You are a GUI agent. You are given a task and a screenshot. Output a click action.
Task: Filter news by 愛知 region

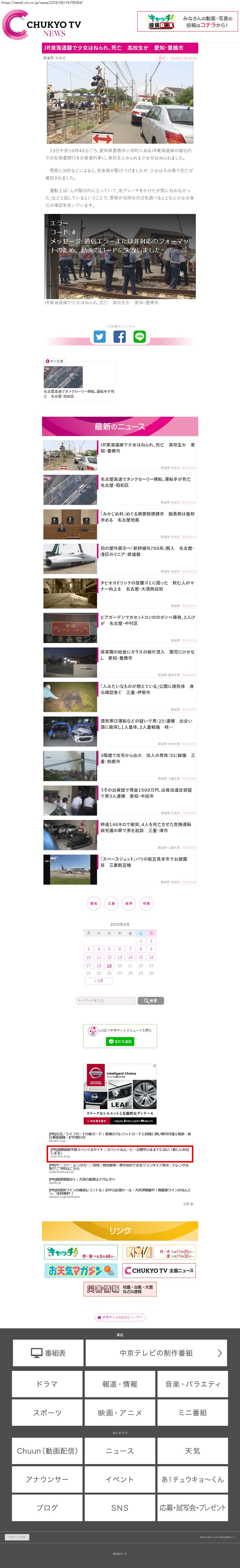click(x=93, y=903)
